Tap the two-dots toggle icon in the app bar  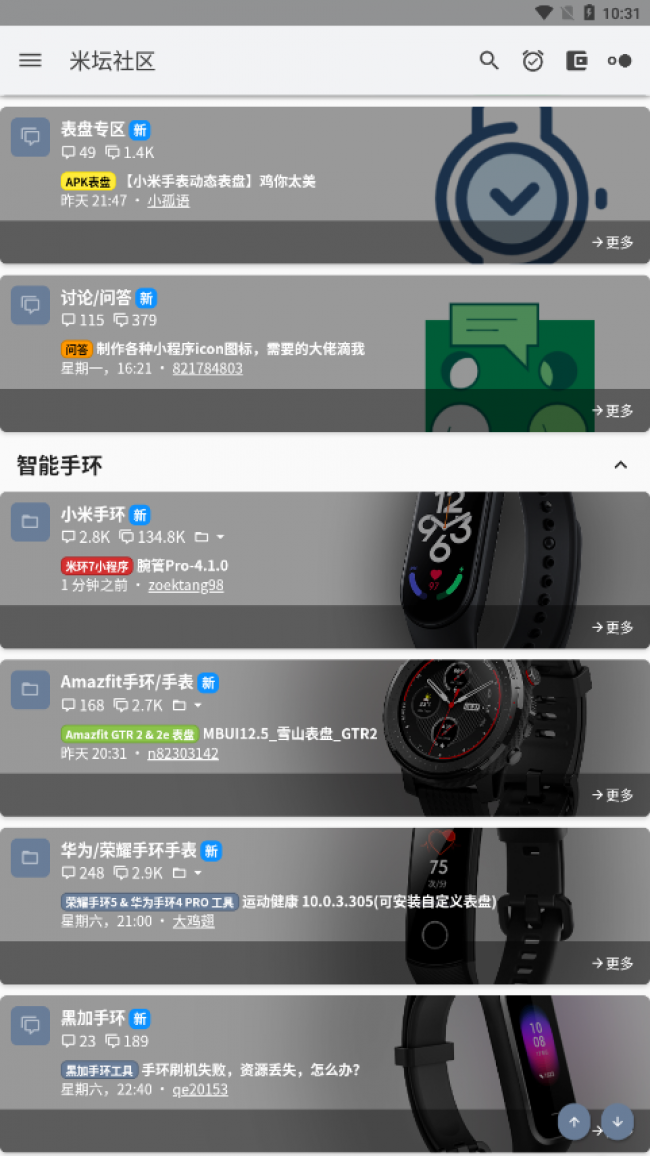(x=619, y=60)
